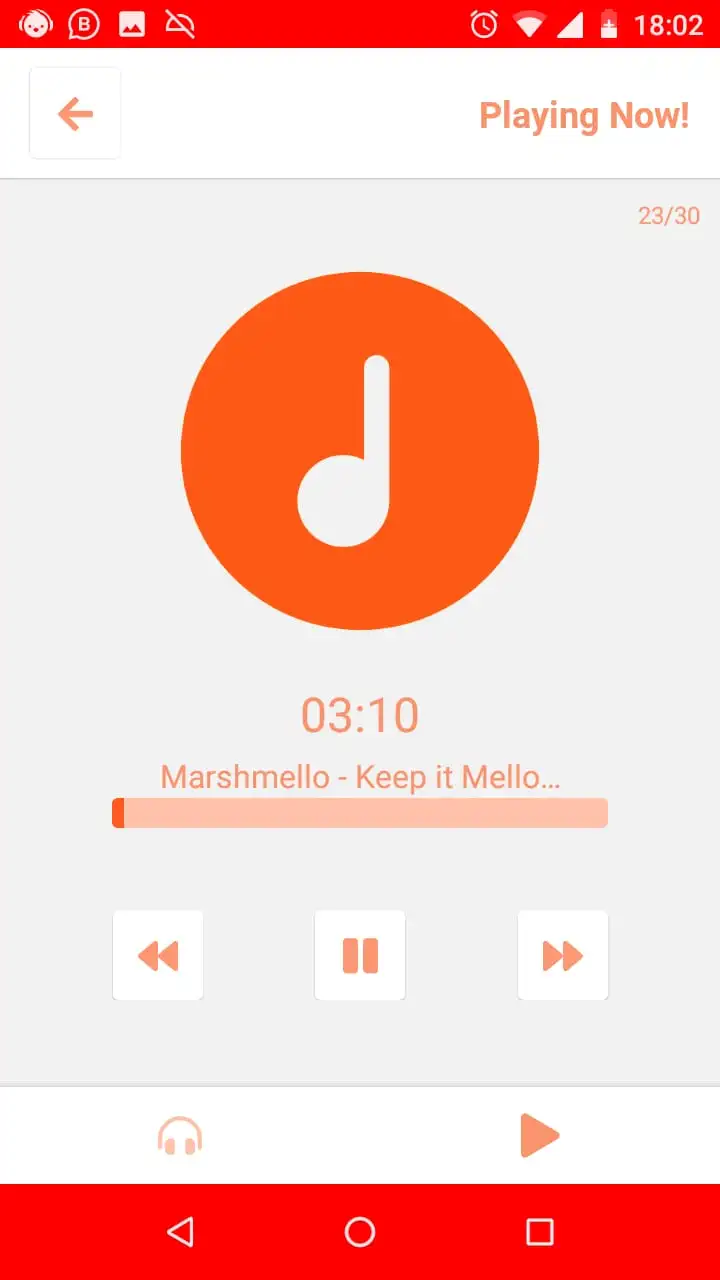
Task: Tap the B badge icon in the status bar
Action: (85, 25)
